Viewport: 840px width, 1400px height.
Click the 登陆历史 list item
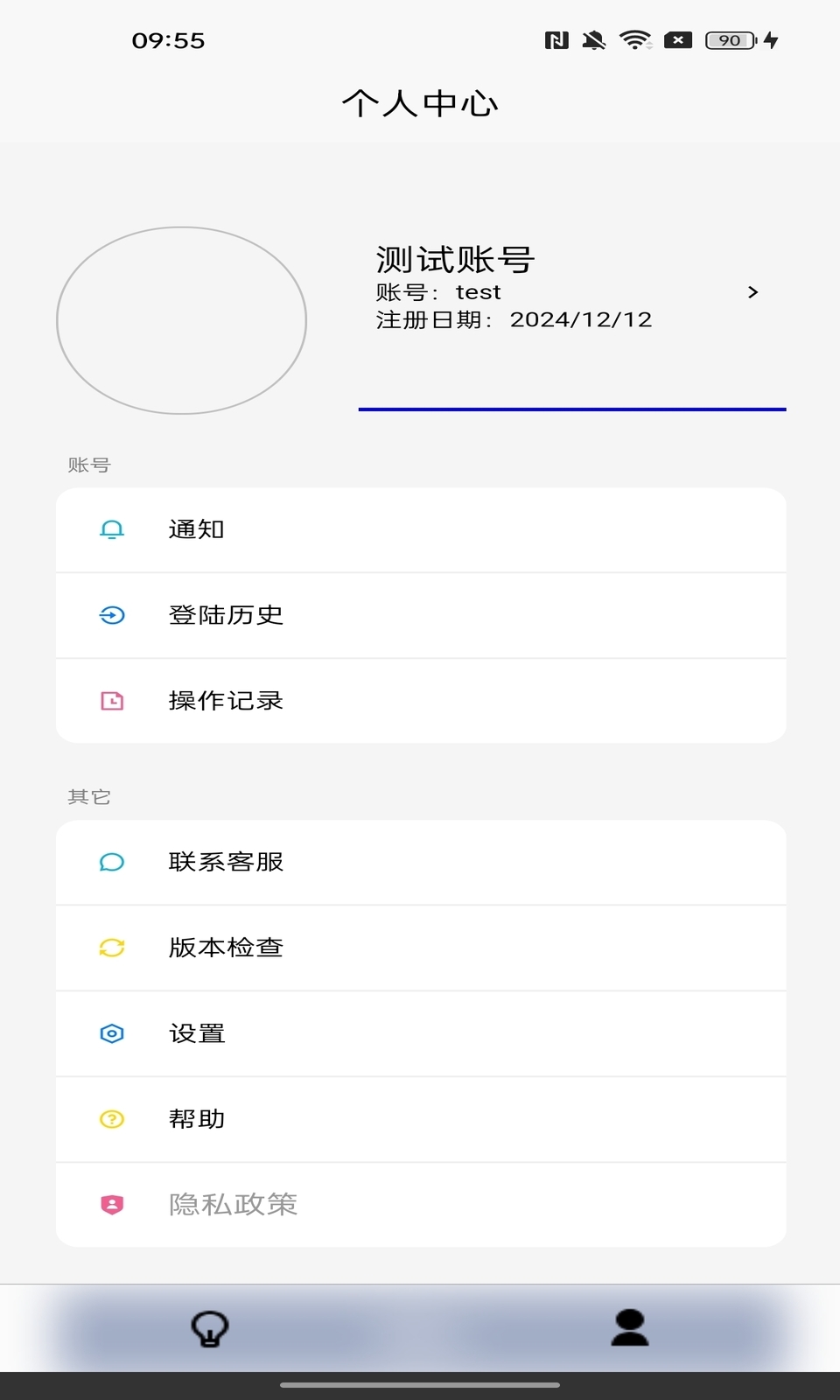point(420,615)
